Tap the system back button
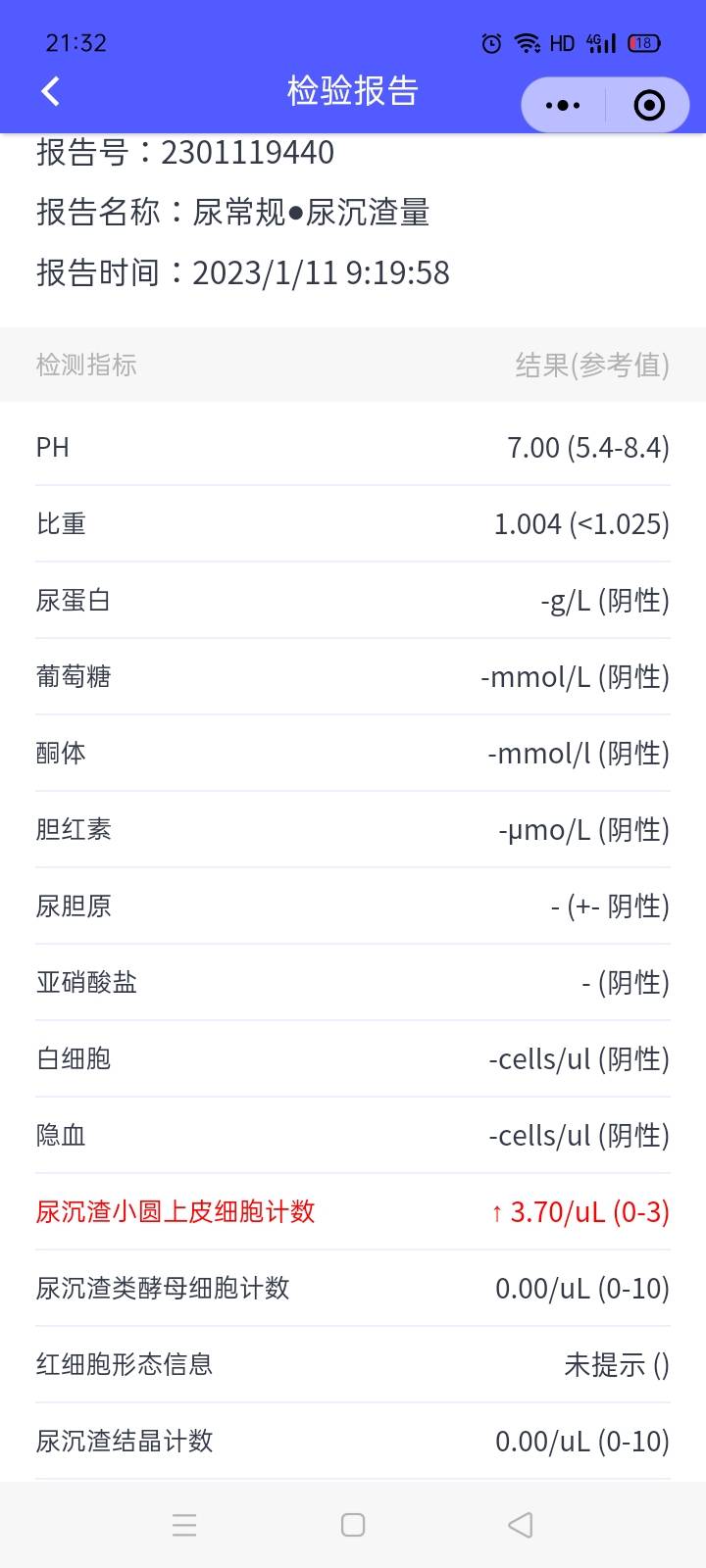Screen dimensions: 706x1568 pyautogui.click(x=521, y=1525)
